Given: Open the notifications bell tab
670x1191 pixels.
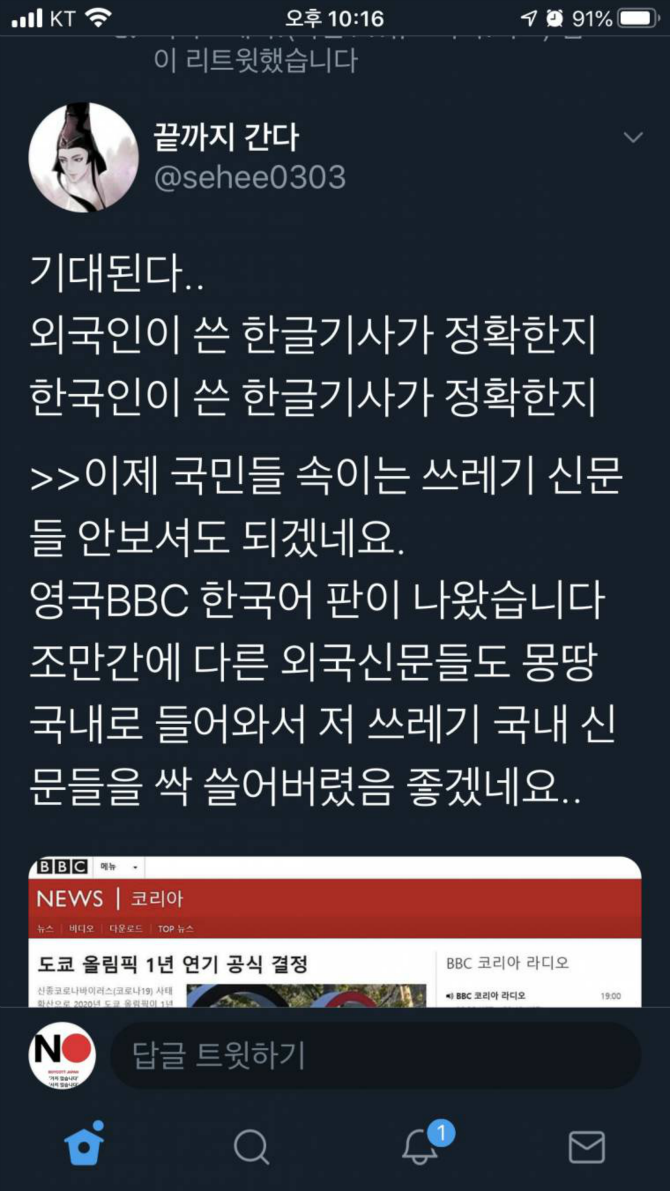Looking at the screenshot, I should [421, 1146].
